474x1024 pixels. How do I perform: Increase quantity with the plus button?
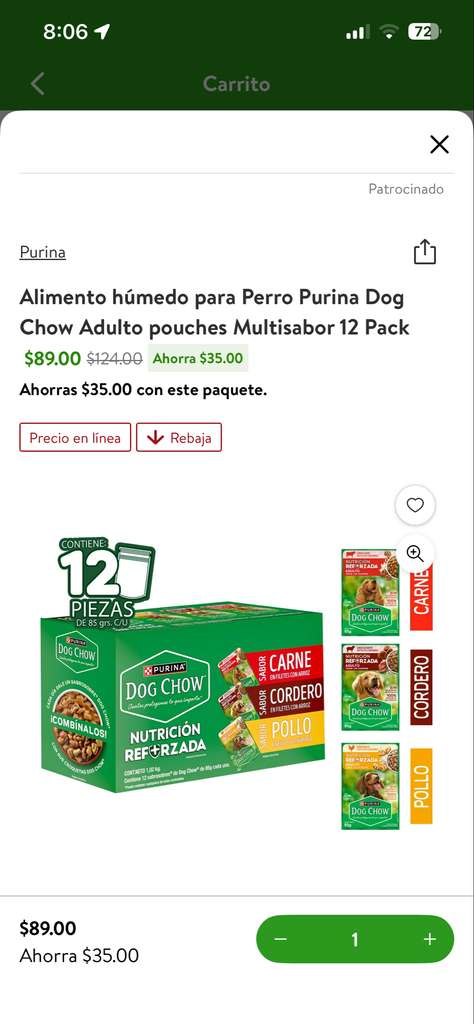[x=430, y=939]
